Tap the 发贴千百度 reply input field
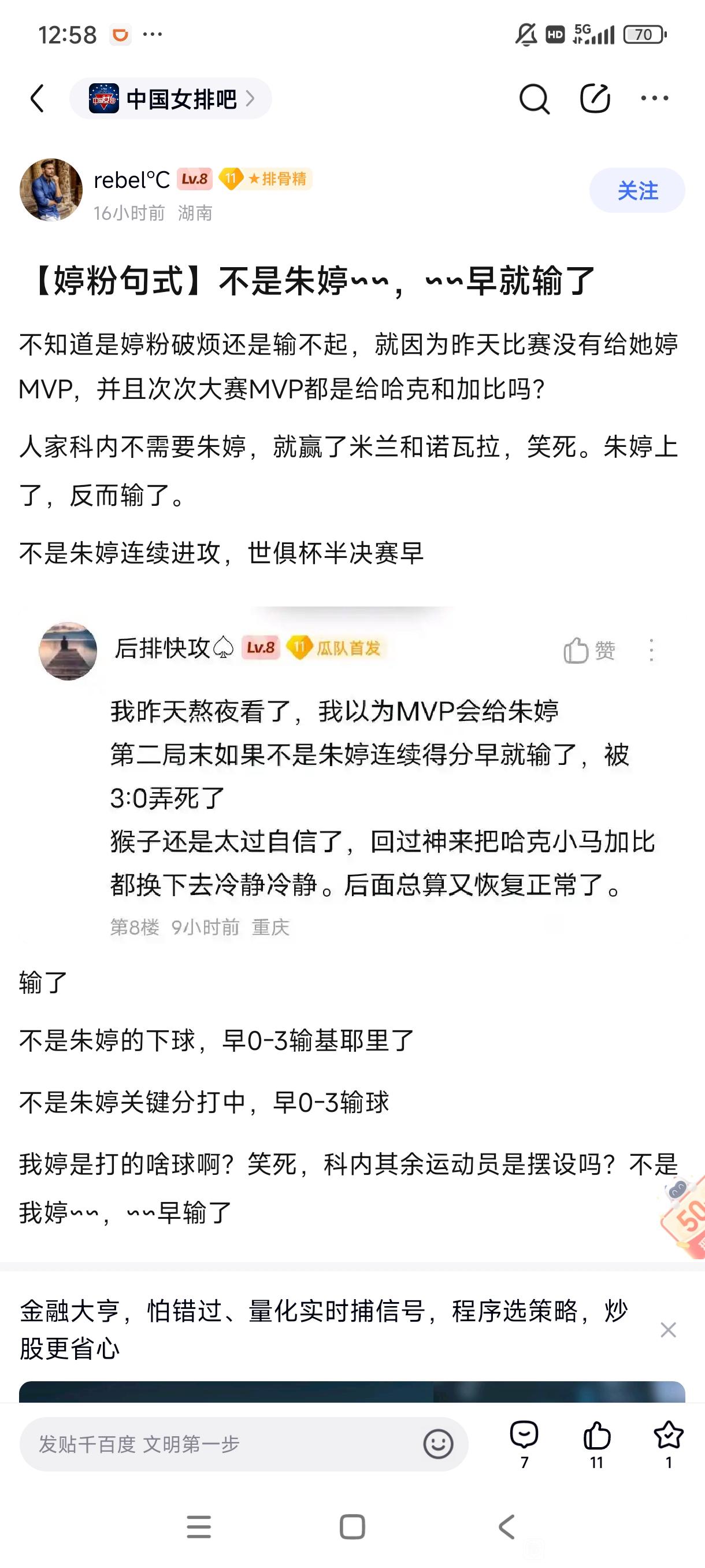The width and height of the screenshot is (705, 1568). pyautogui.click(x=225, y=1444)
